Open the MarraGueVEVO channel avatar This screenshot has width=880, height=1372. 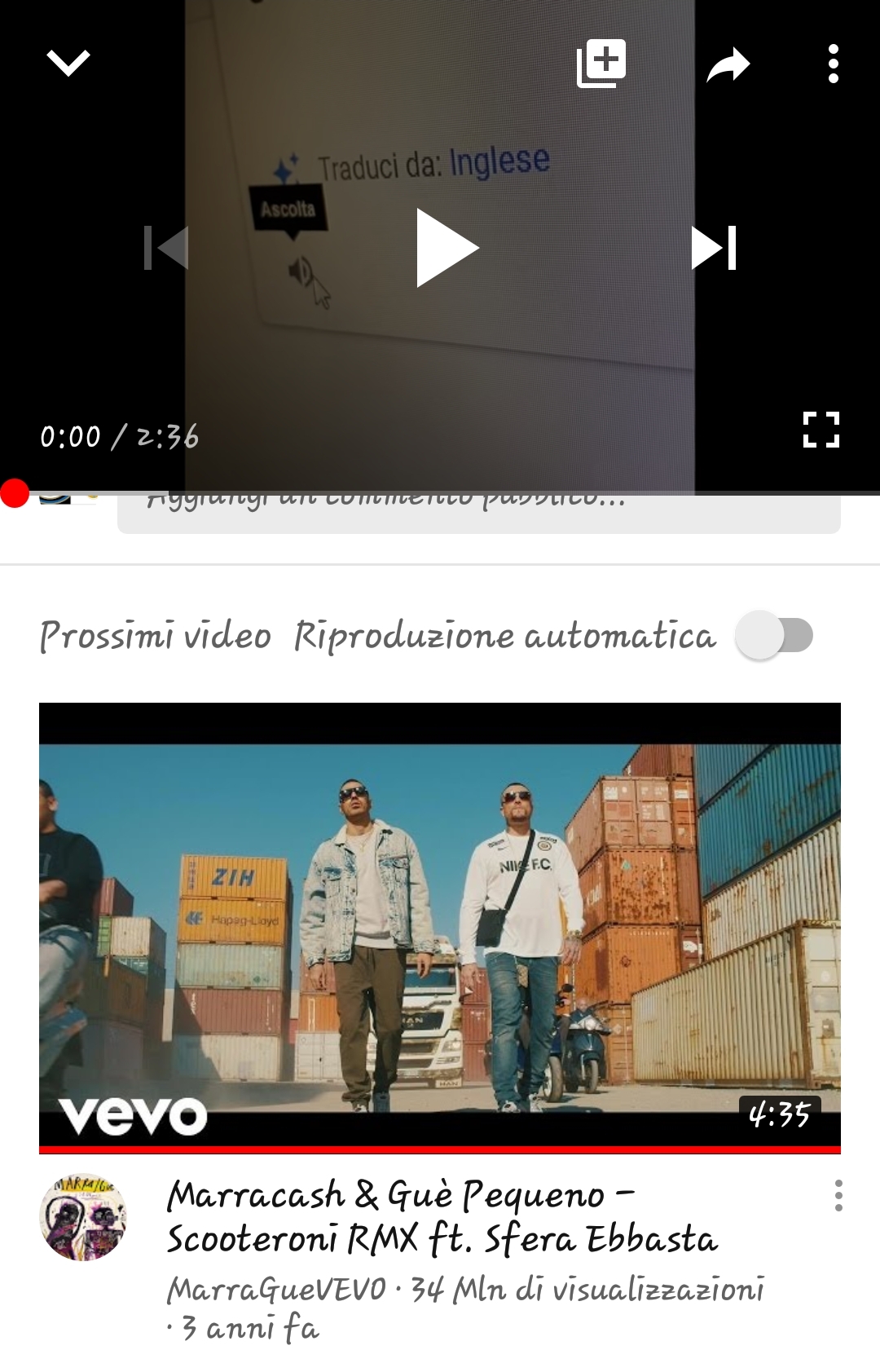83,1219
